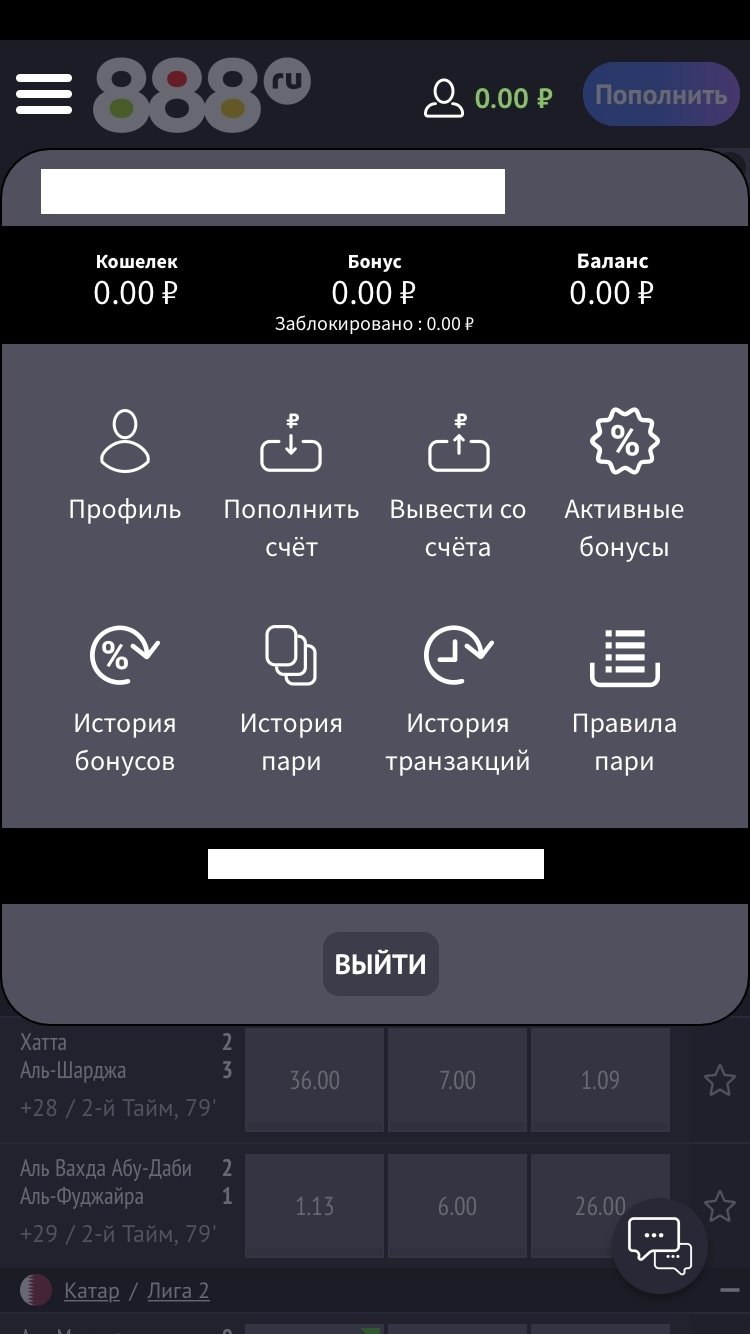Open Вывести со счёта
This screenshot has width=750, height=1334.
[458, 484]
